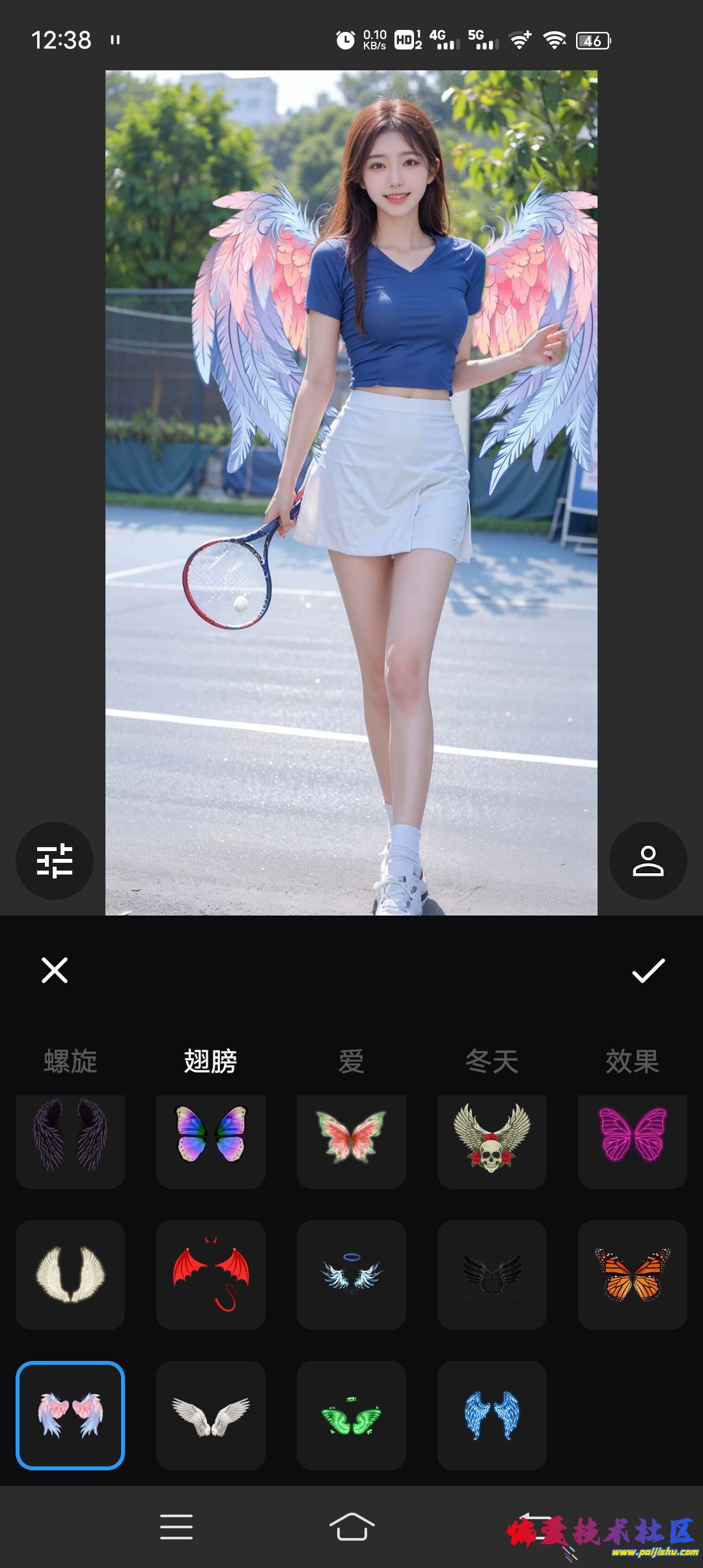The image size is (703, 1568).
Task: Choose the rainbow butterfly wings
Action: [211, 1136]
